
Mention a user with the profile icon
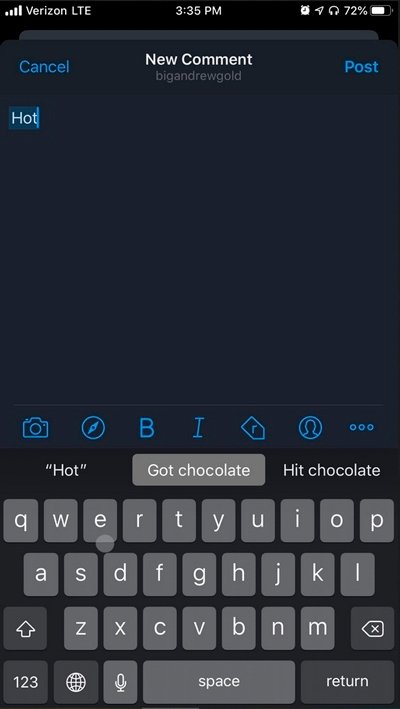click(311, 427)
